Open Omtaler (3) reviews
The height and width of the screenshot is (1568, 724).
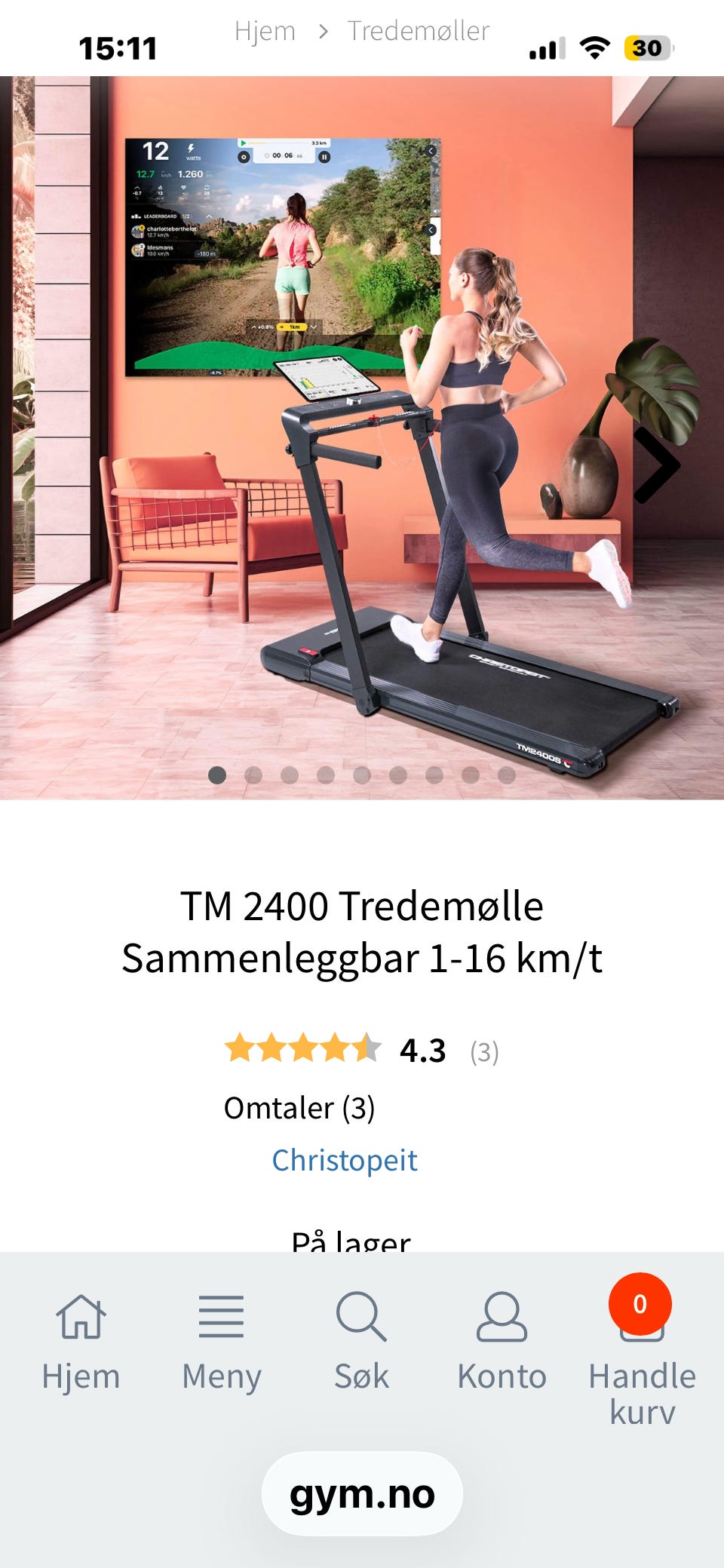coord(299,1108)
